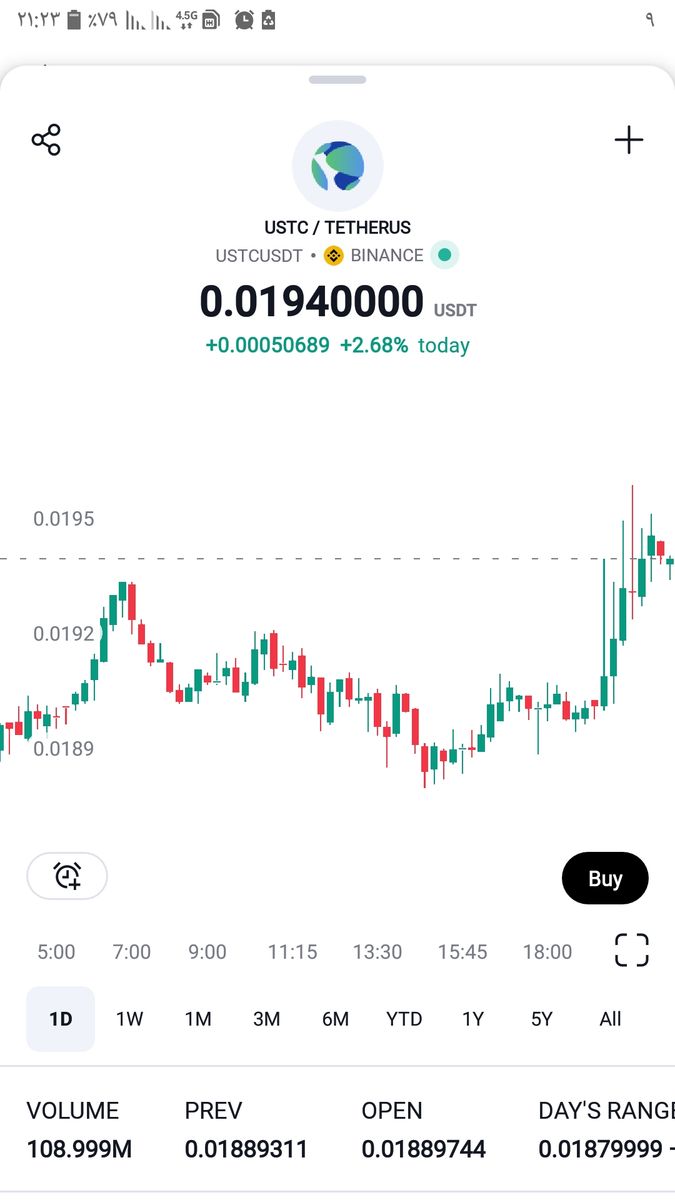Image resolution: width=675 pixels, height=1200 pixels.
Task: Tap the sheet drag handle
Action: coord(337,79)
